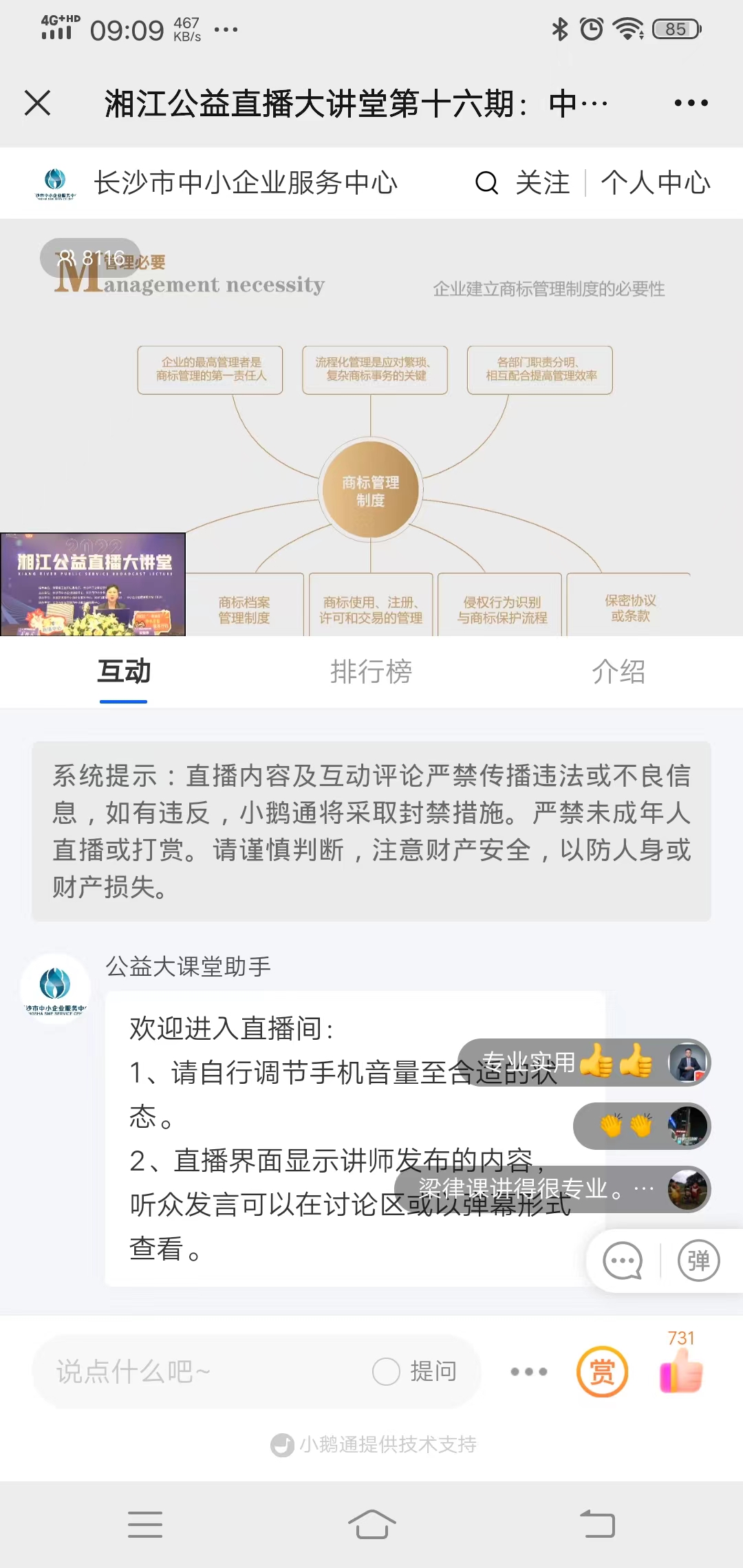Tap the search magnifier icon

pyautogui.click(x=486, y=183)
